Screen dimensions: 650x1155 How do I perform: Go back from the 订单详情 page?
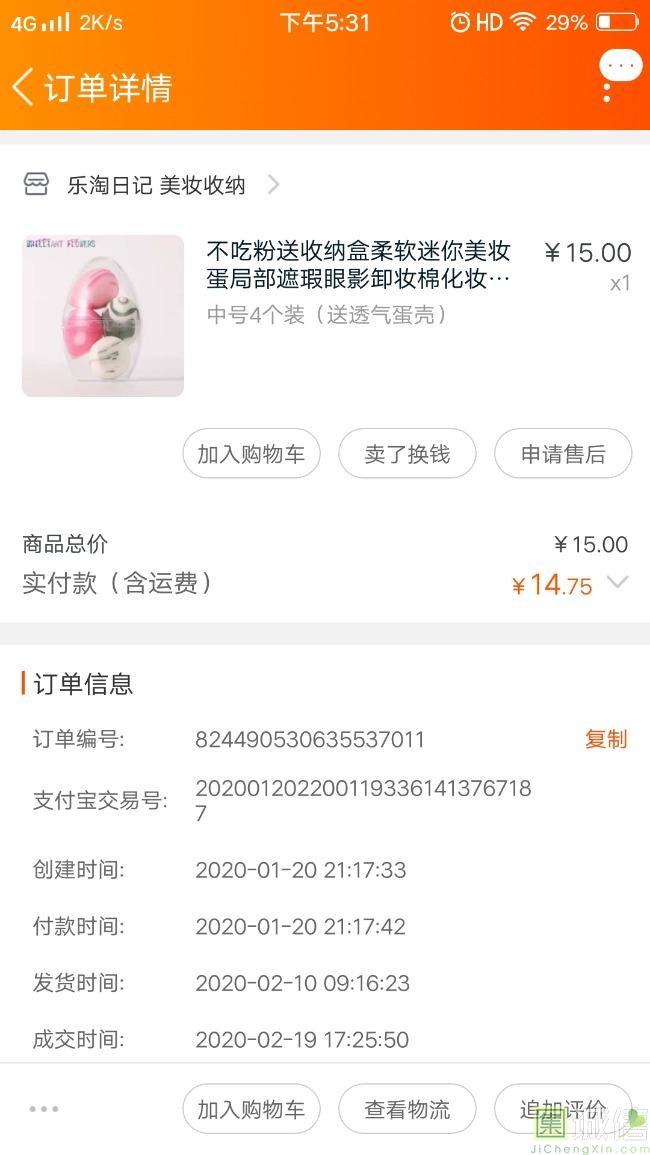pyautogui.click(x=24, y=87)
